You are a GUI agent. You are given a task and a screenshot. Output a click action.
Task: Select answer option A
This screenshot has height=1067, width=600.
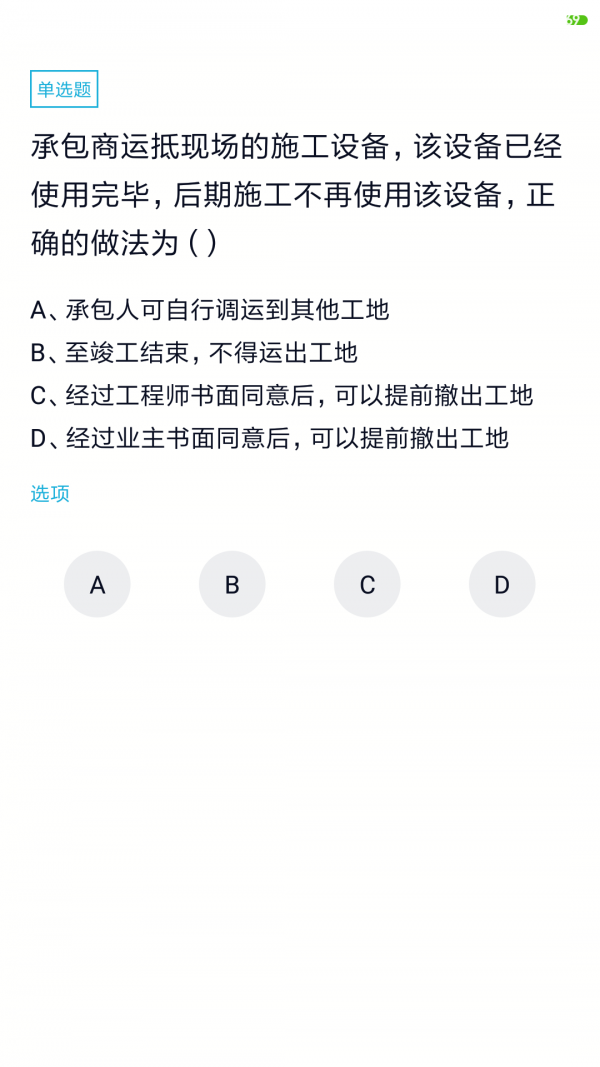click(x=97, y=584)
